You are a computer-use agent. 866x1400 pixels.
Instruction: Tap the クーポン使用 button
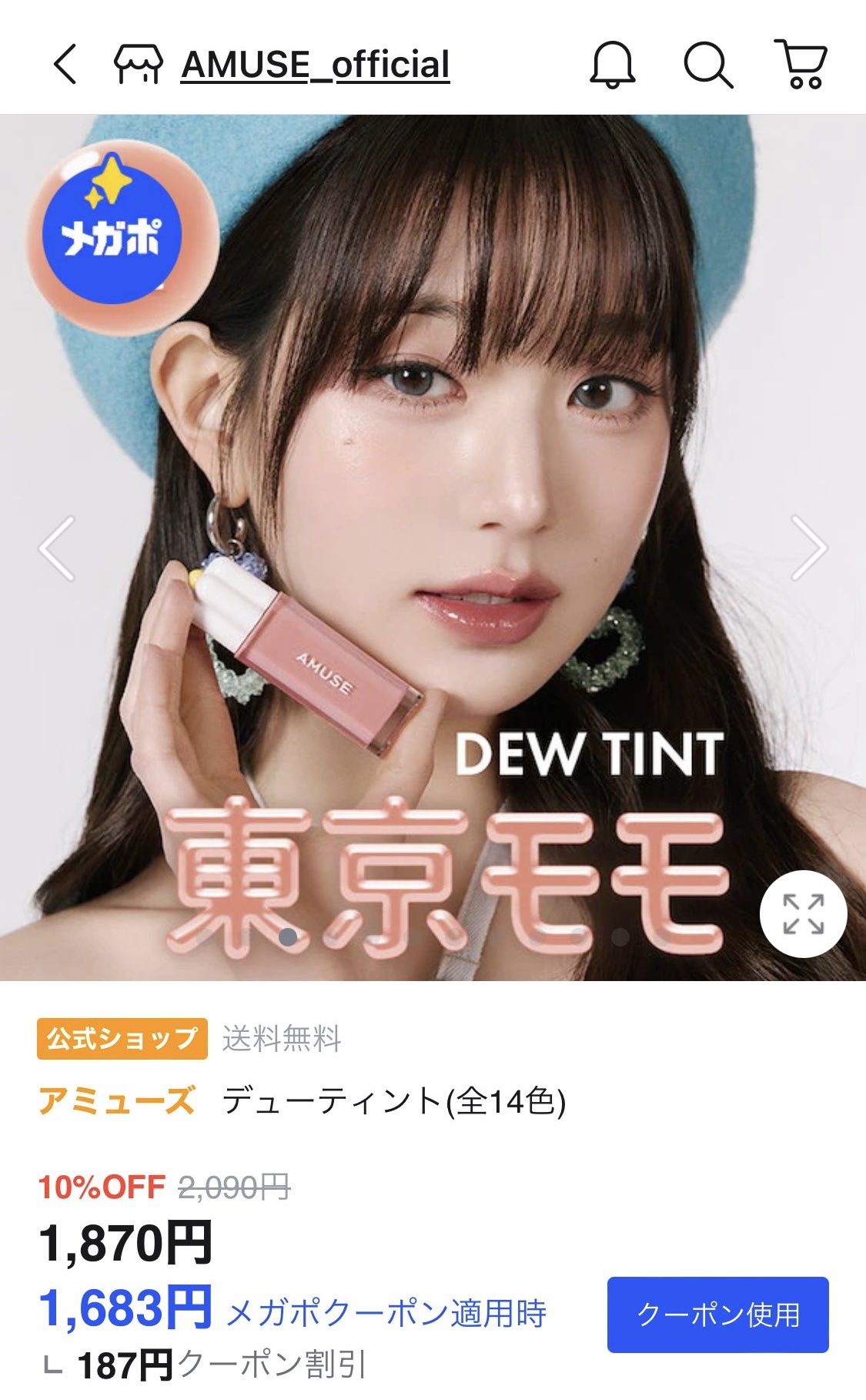tap(717, 1315)
